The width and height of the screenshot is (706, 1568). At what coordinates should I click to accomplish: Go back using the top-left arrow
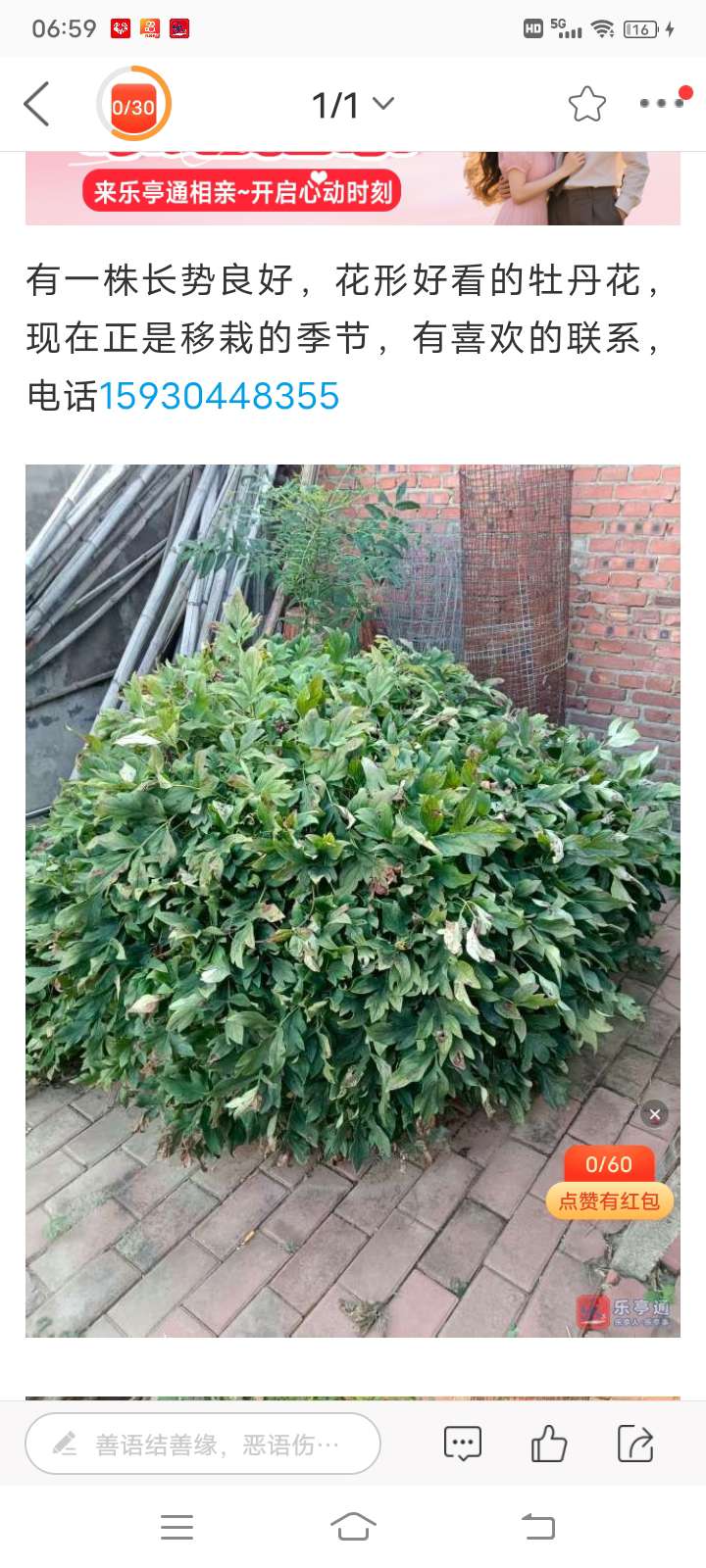pos(37,104)
